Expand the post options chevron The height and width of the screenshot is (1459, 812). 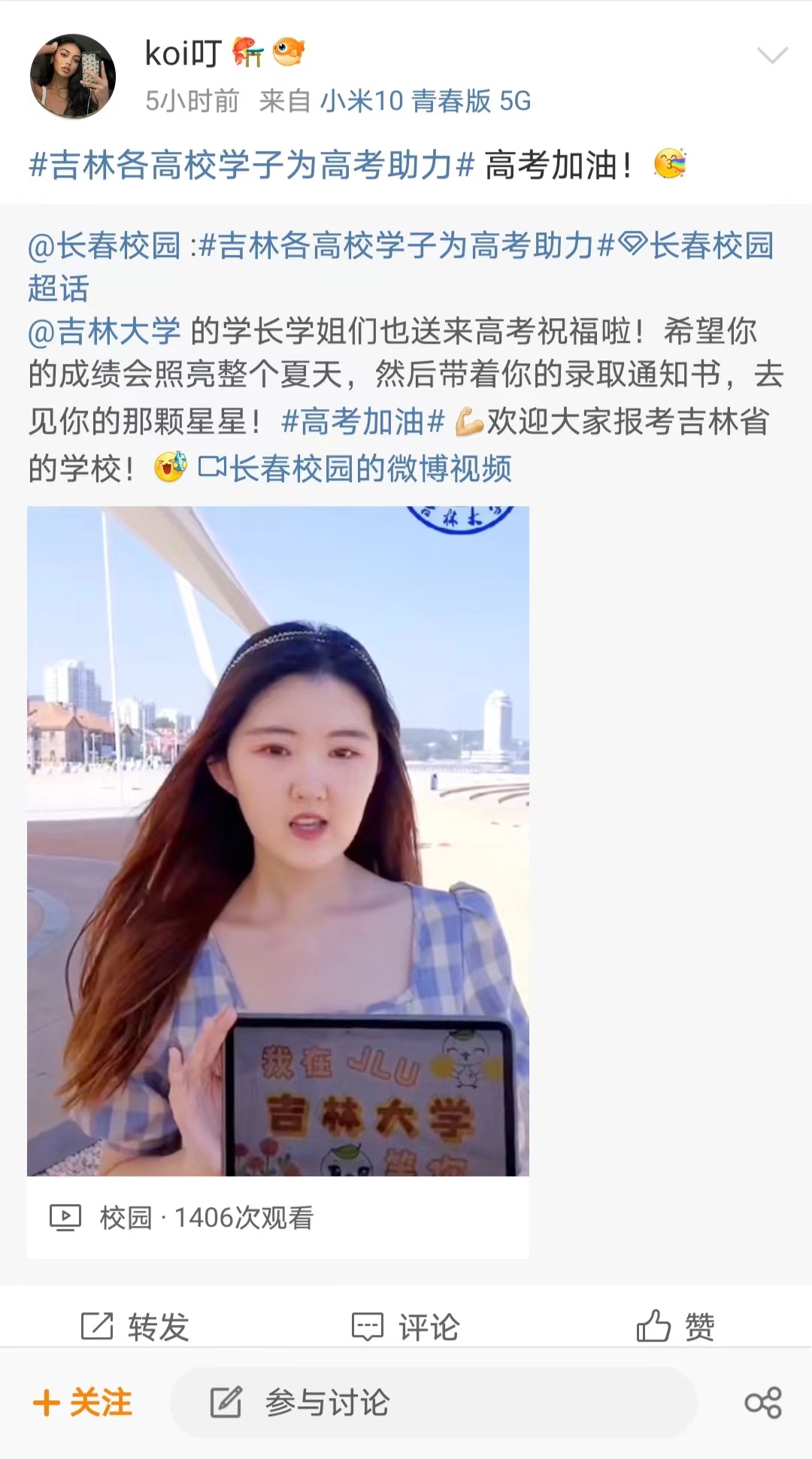coord(772,56)
